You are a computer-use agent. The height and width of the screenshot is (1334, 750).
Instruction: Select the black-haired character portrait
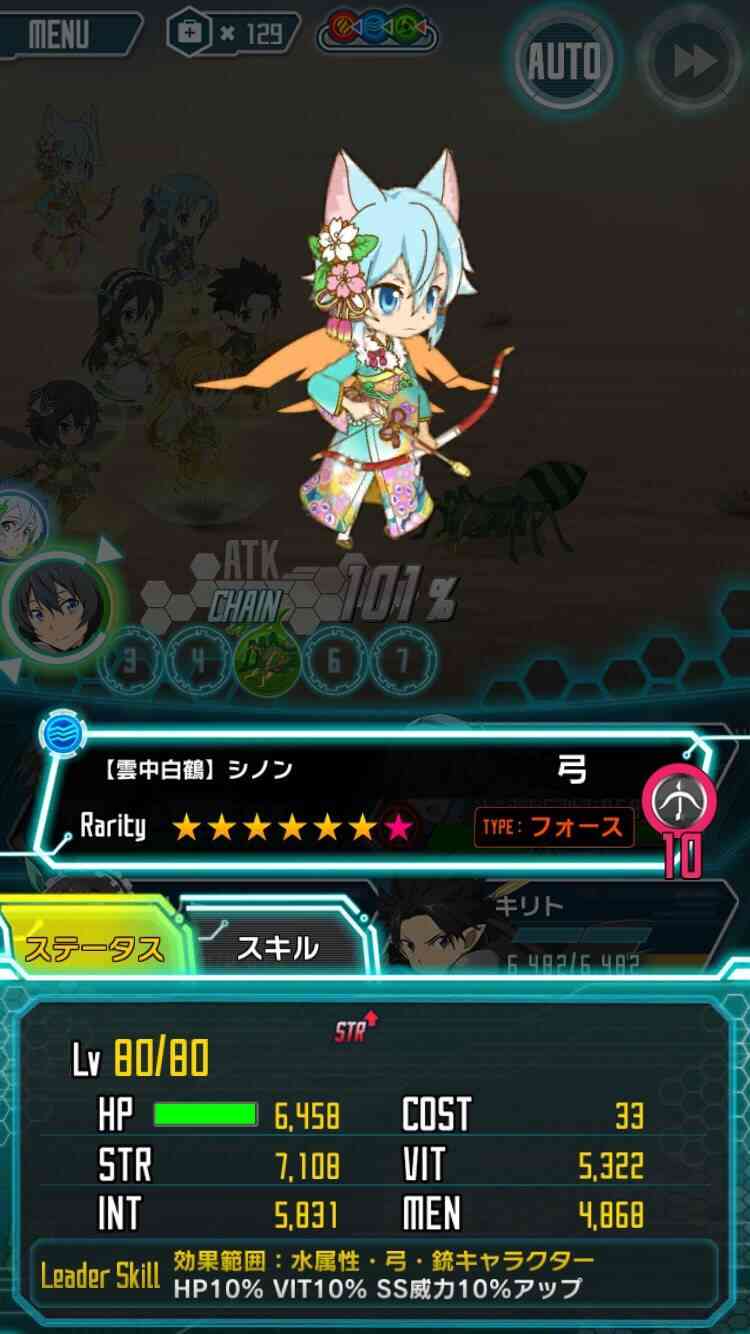(58, 605)
